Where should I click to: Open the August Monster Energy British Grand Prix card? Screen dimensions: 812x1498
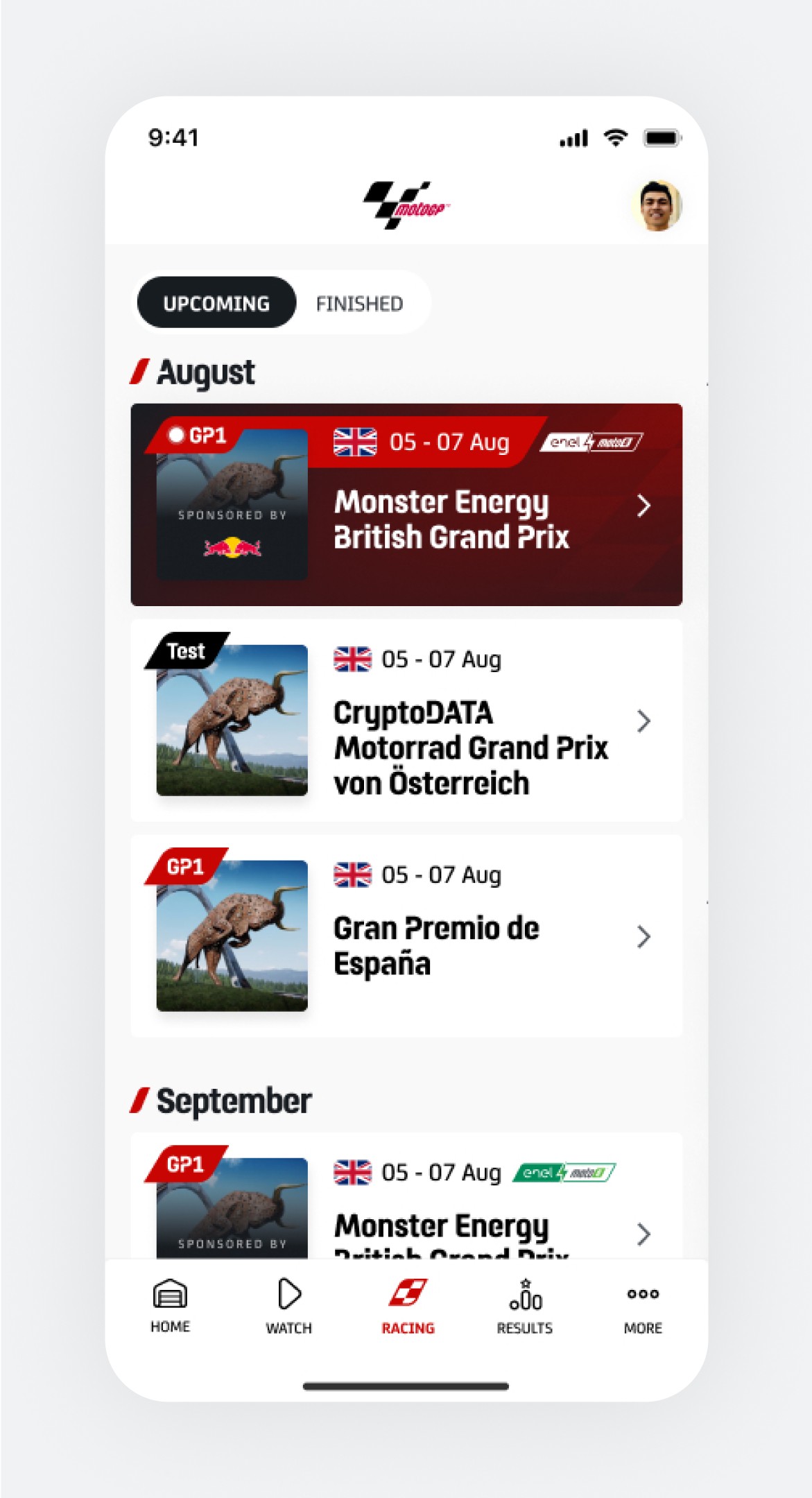click(406, 505)
